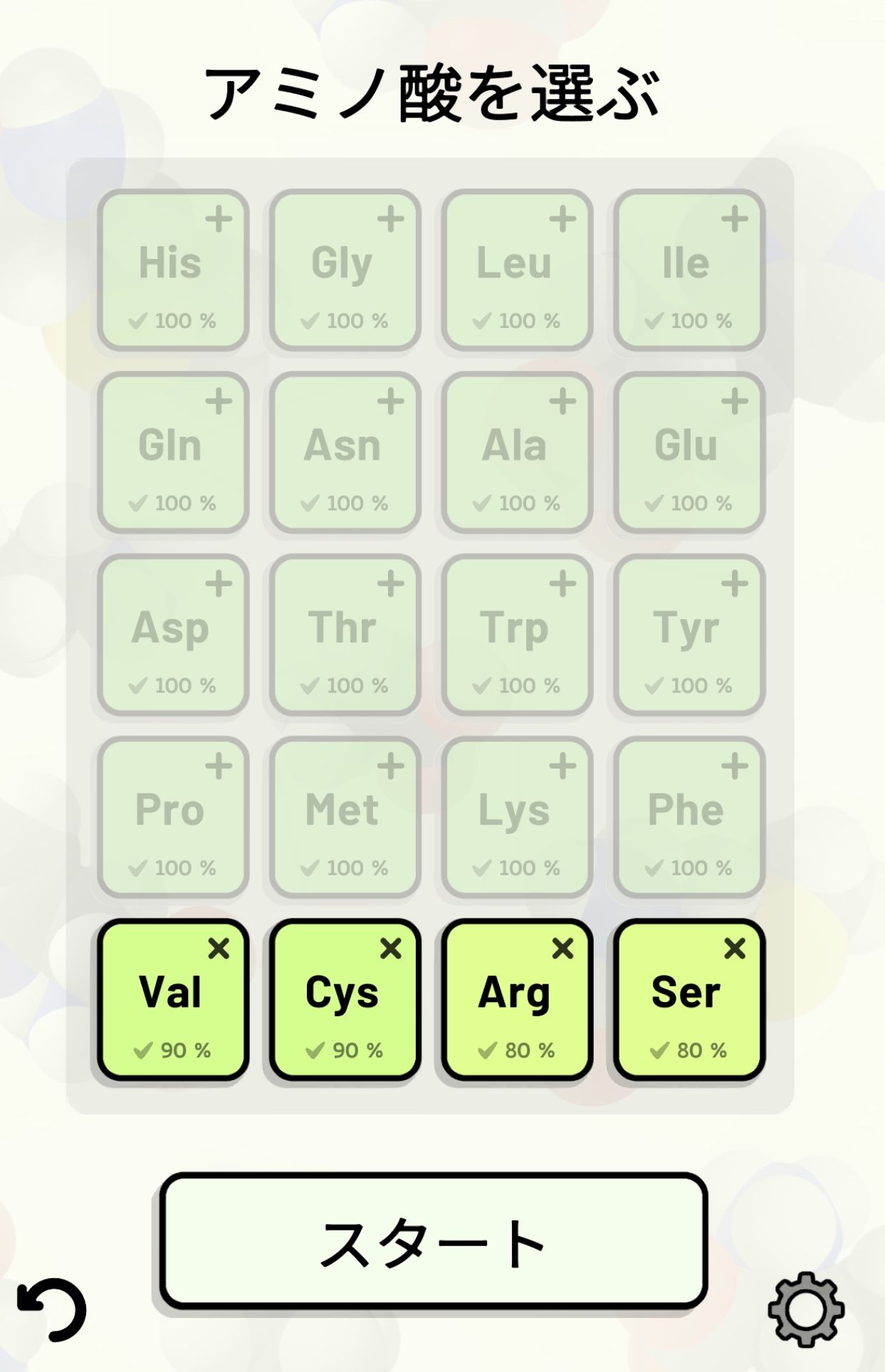Add Tyr to the selection

pos(688,635)
